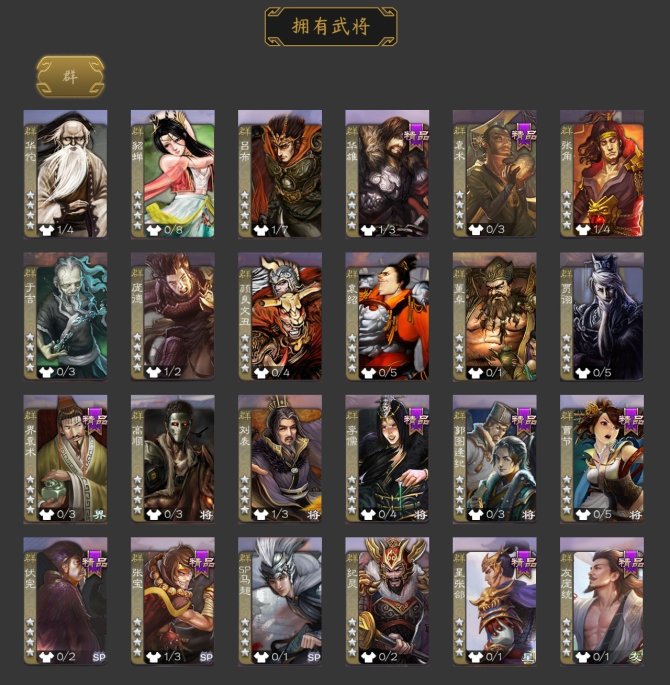Screen dimensions: 670x685
Task: Select the SP马超 general card
Action: (x=280, y=601)
